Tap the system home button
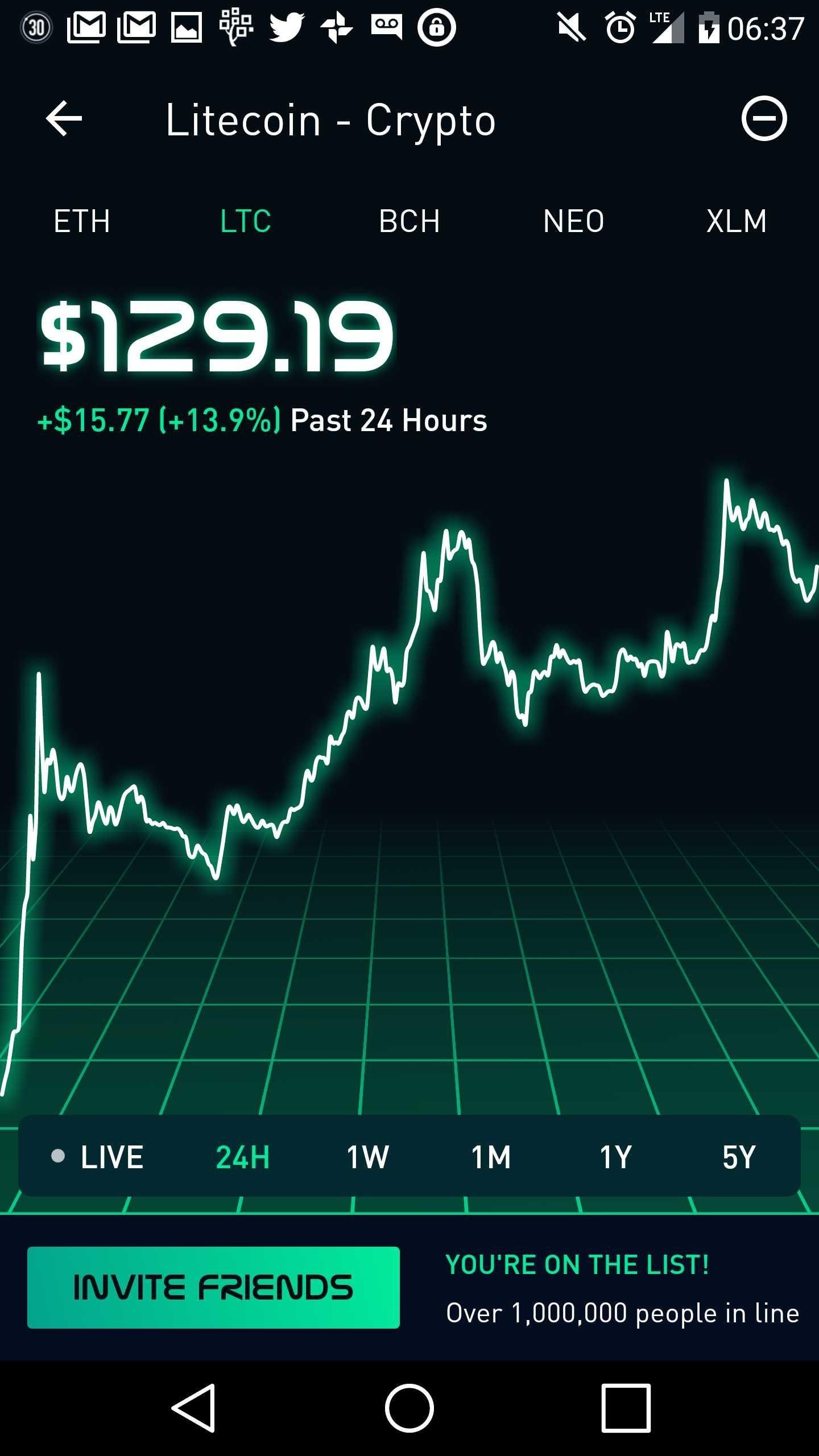819x1456 pixels. pos(409,1408)
